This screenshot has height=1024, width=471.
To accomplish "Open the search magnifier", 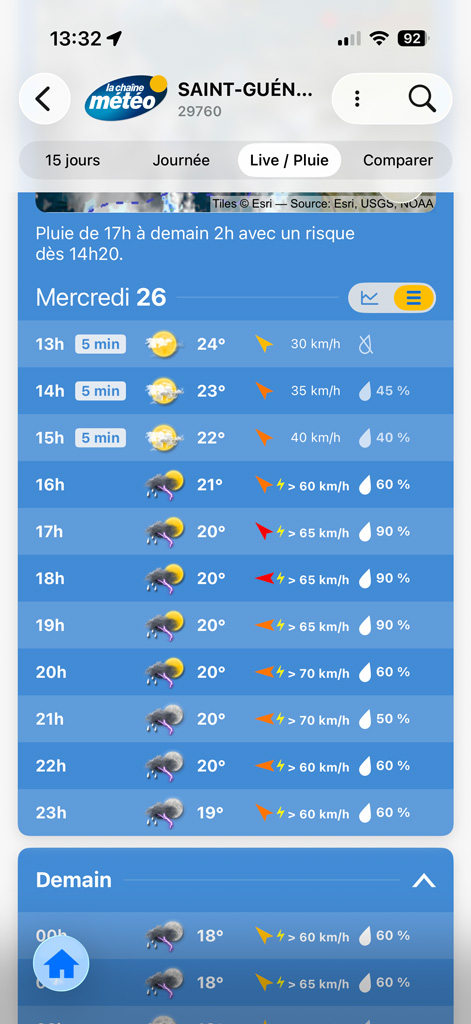I will (x=422, y=99).
